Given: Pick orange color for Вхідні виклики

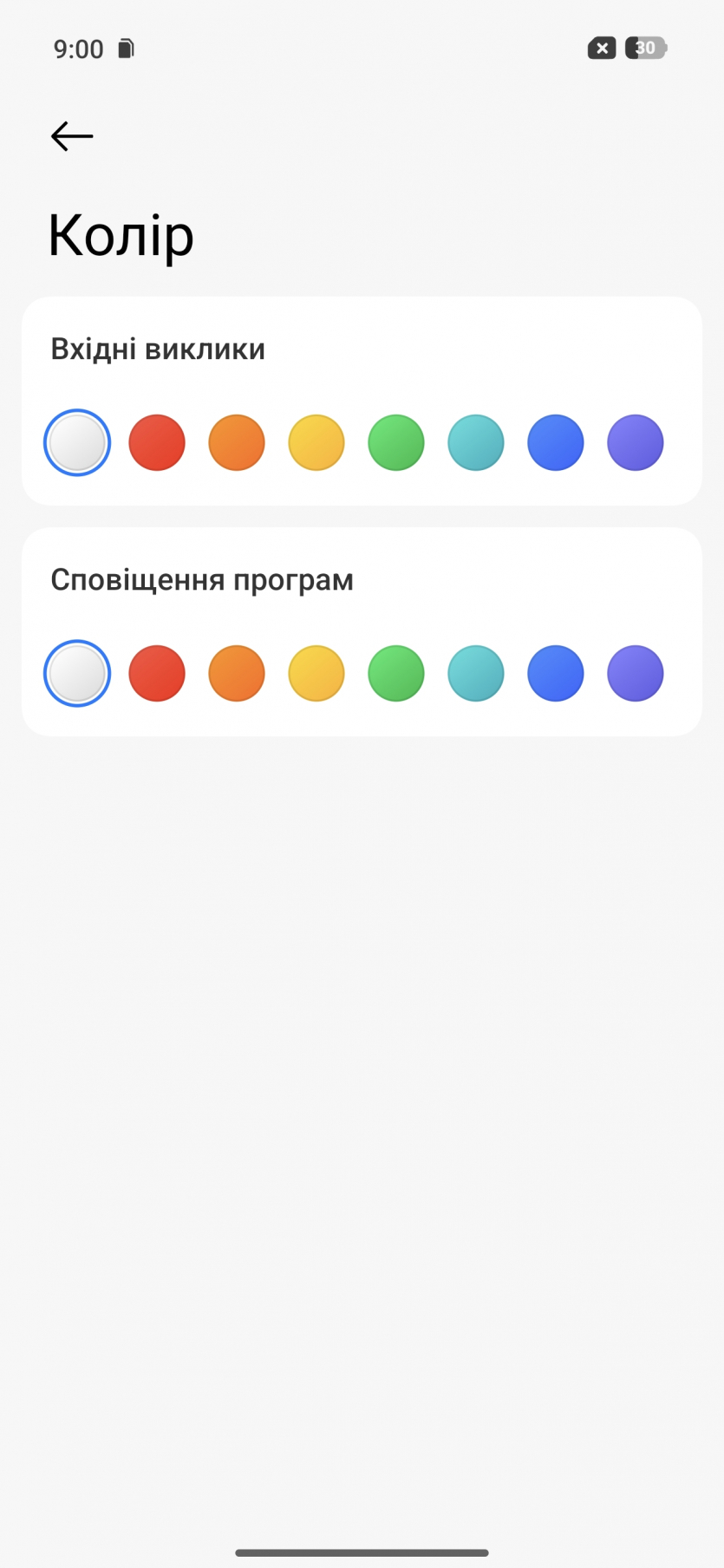Looking at the screenshot, I should [x=237, y=442].
